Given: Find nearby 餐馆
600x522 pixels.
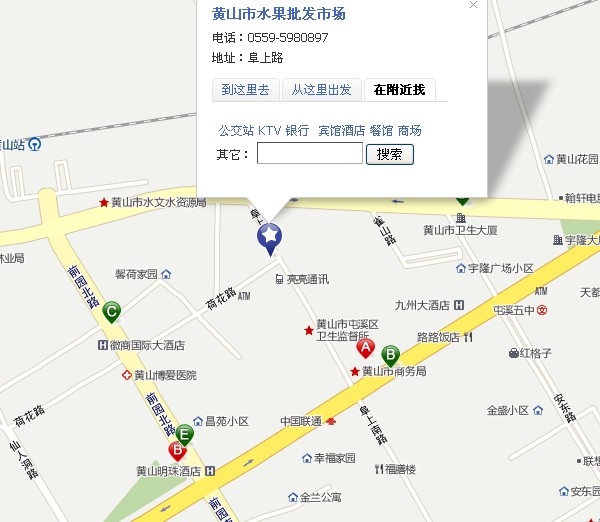Looking at the screenshot, I should coord(381,130).
